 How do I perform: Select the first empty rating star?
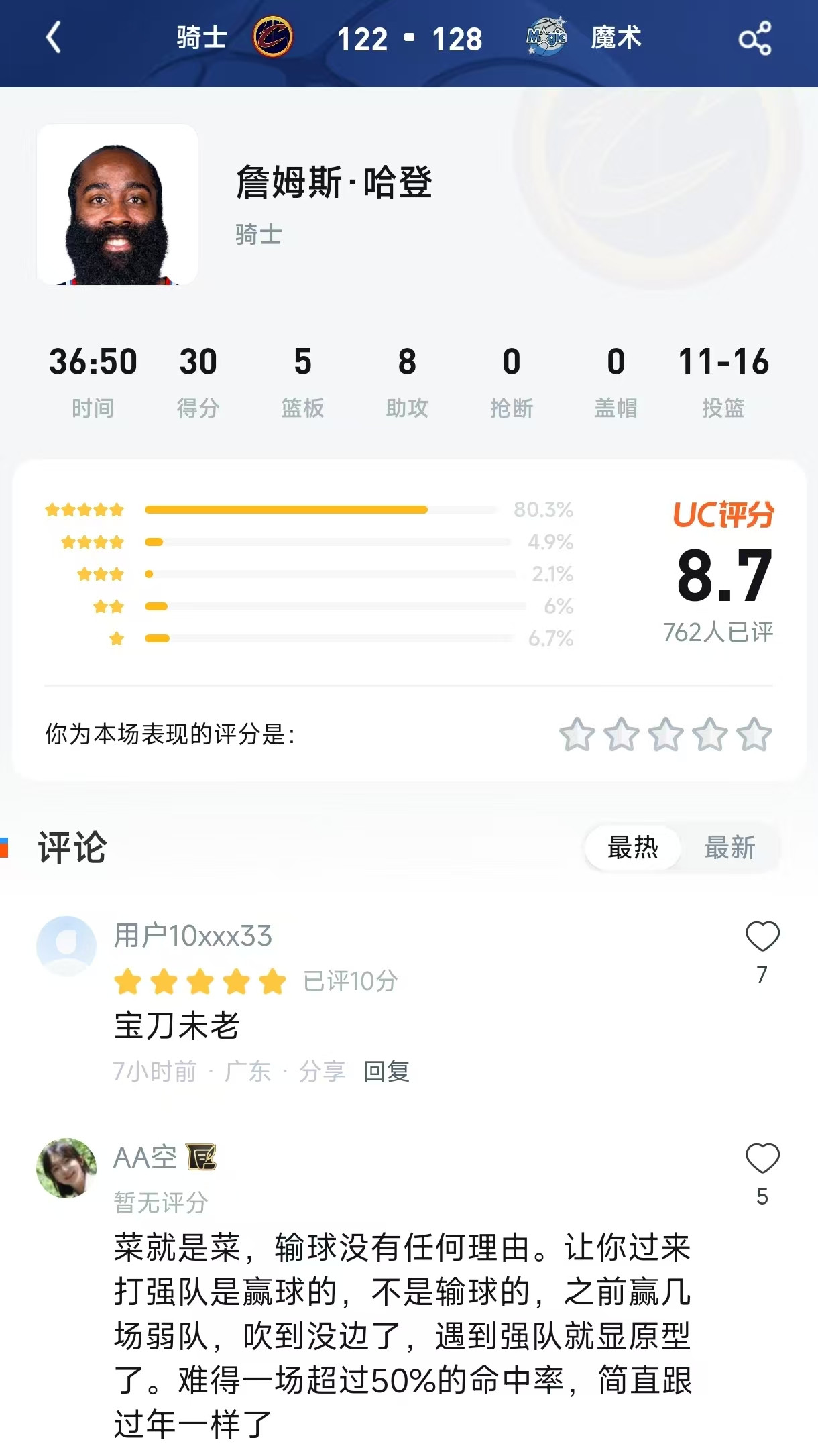(575, 734)
